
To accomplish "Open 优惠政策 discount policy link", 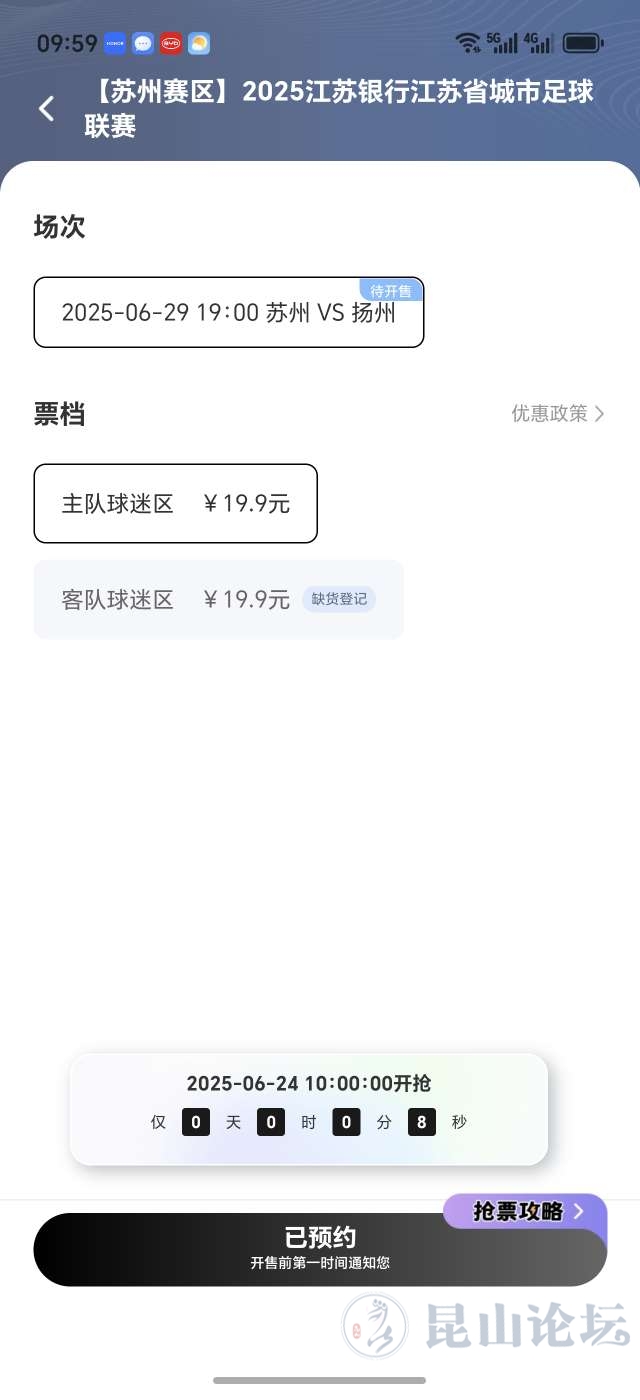I will click(558, 414).
